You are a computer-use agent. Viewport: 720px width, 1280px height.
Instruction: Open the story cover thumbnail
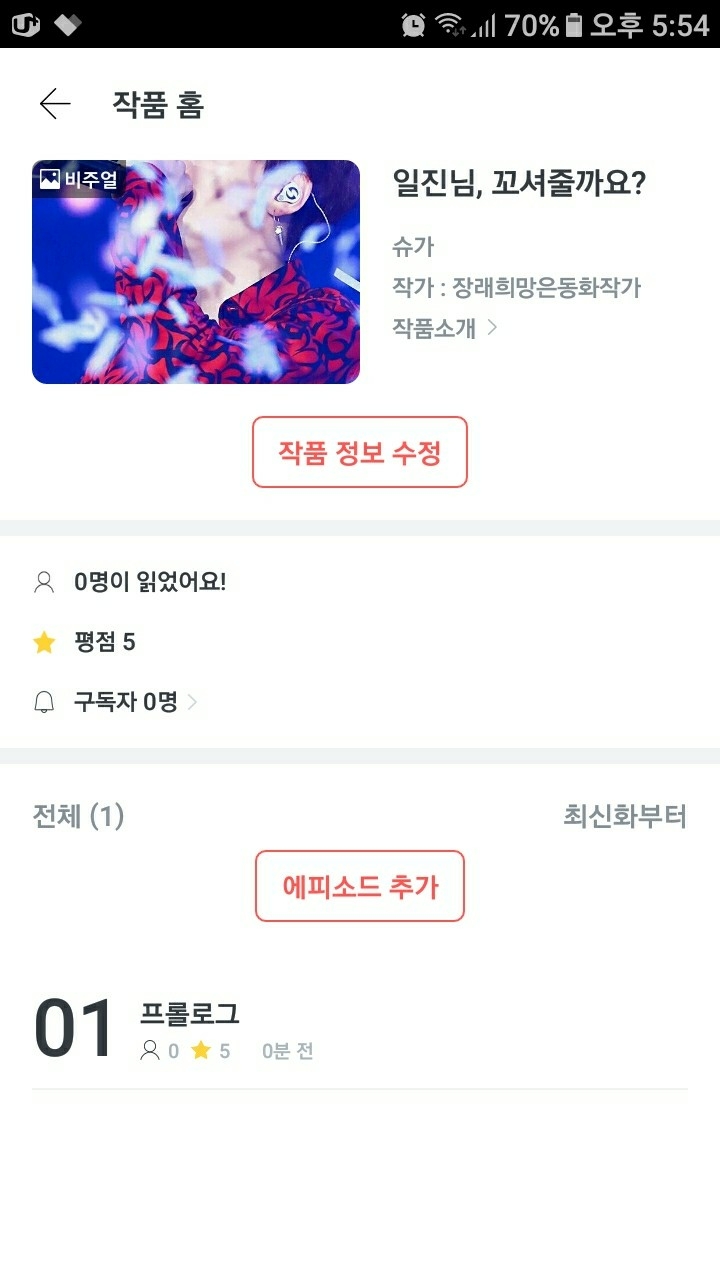click(x=196, y=272)
